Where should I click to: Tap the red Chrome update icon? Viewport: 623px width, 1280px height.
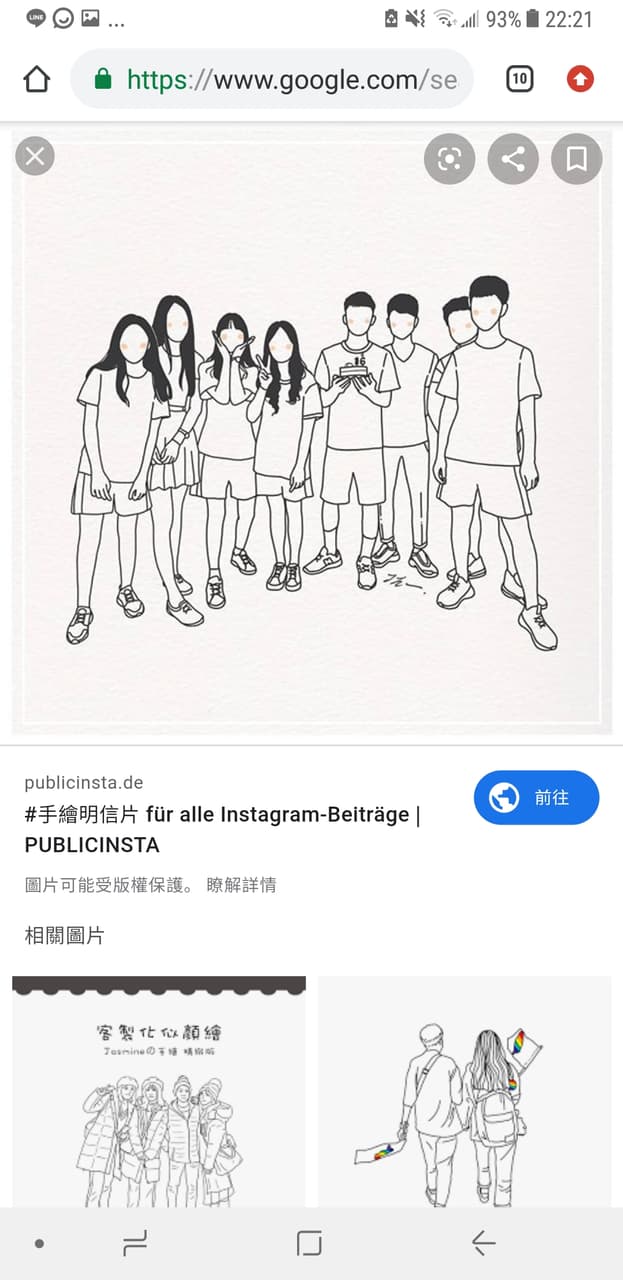[x=580, y=79]
